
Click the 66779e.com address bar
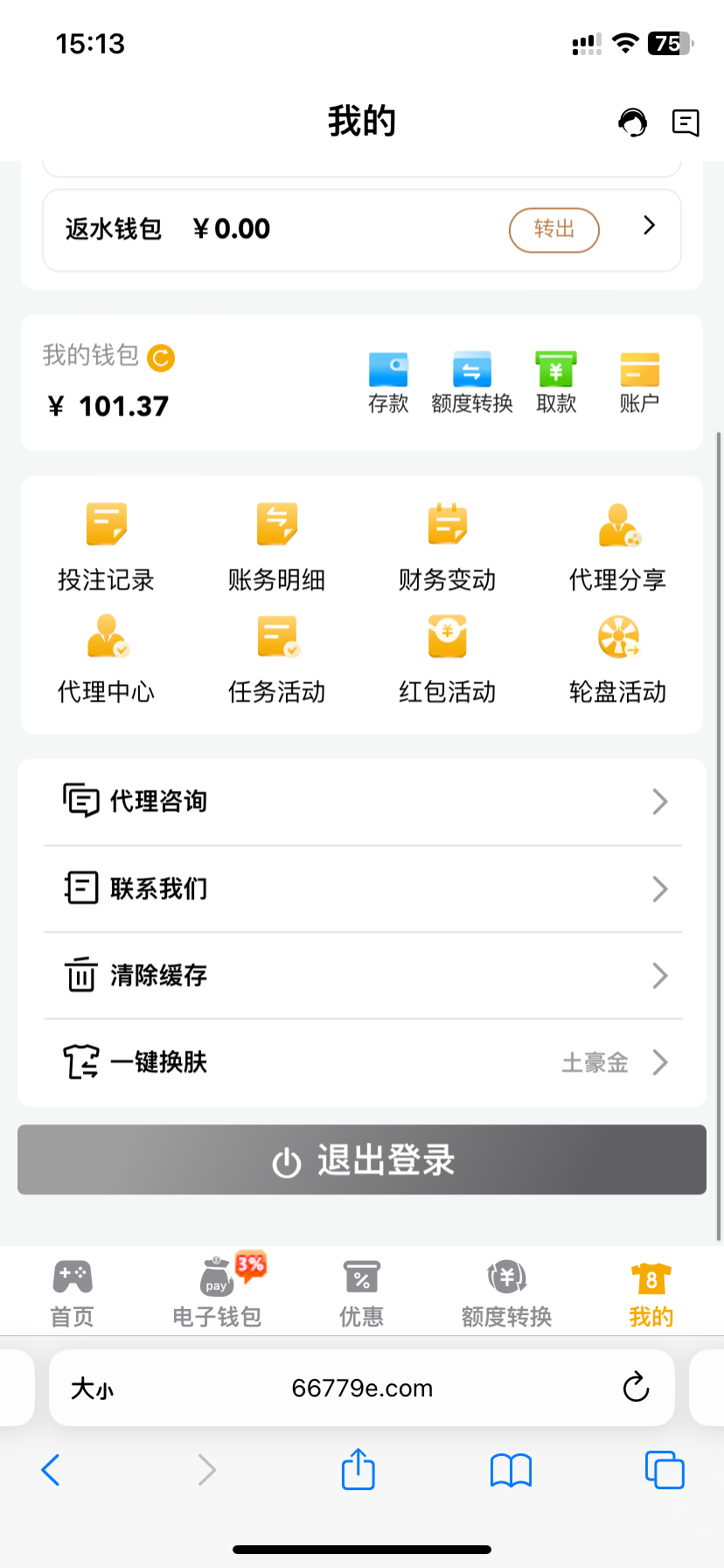[x=362, y=1388]
